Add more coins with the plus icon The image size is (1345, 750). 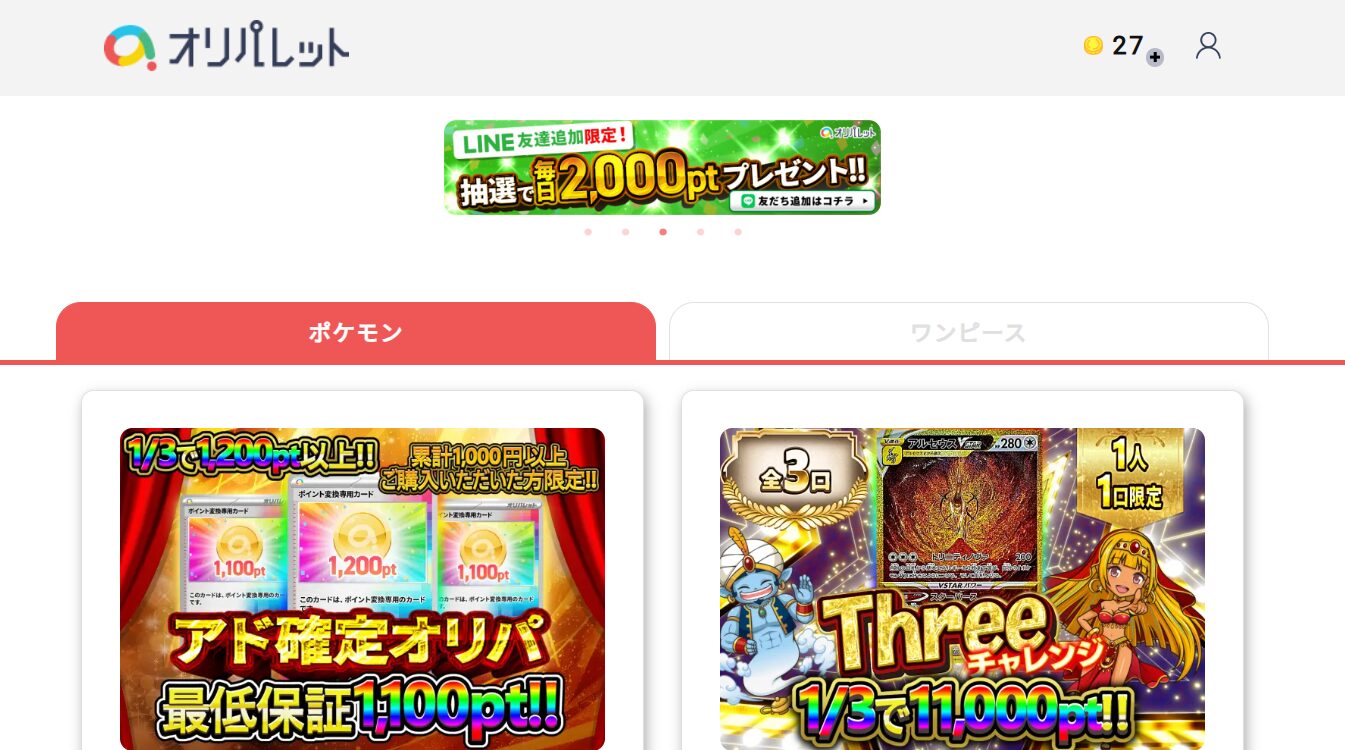pyautogui.click(x=1155, y=57)
